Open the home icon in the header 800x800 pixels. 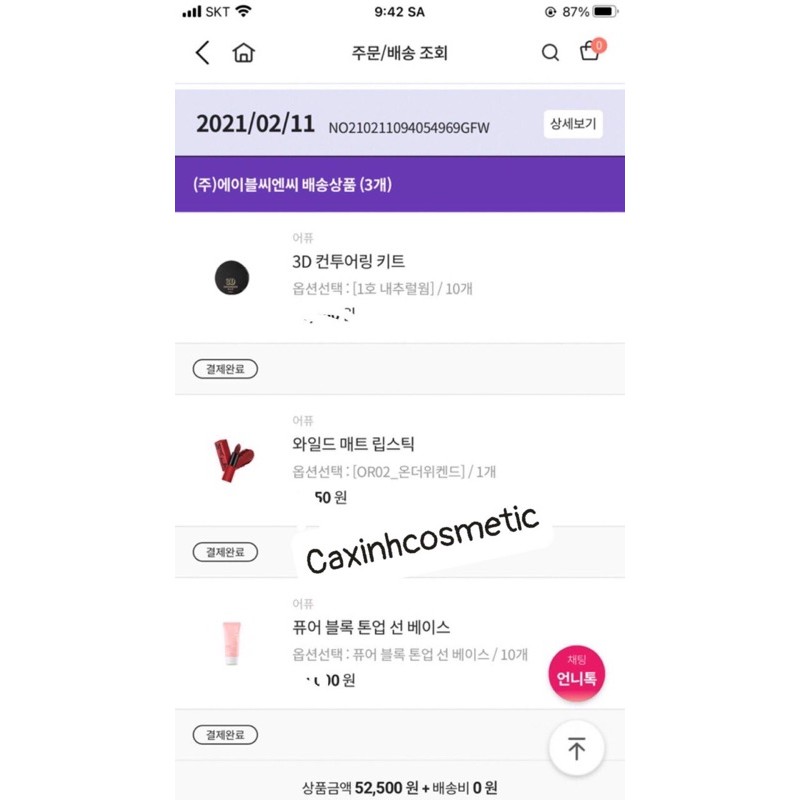pos(243,53)
